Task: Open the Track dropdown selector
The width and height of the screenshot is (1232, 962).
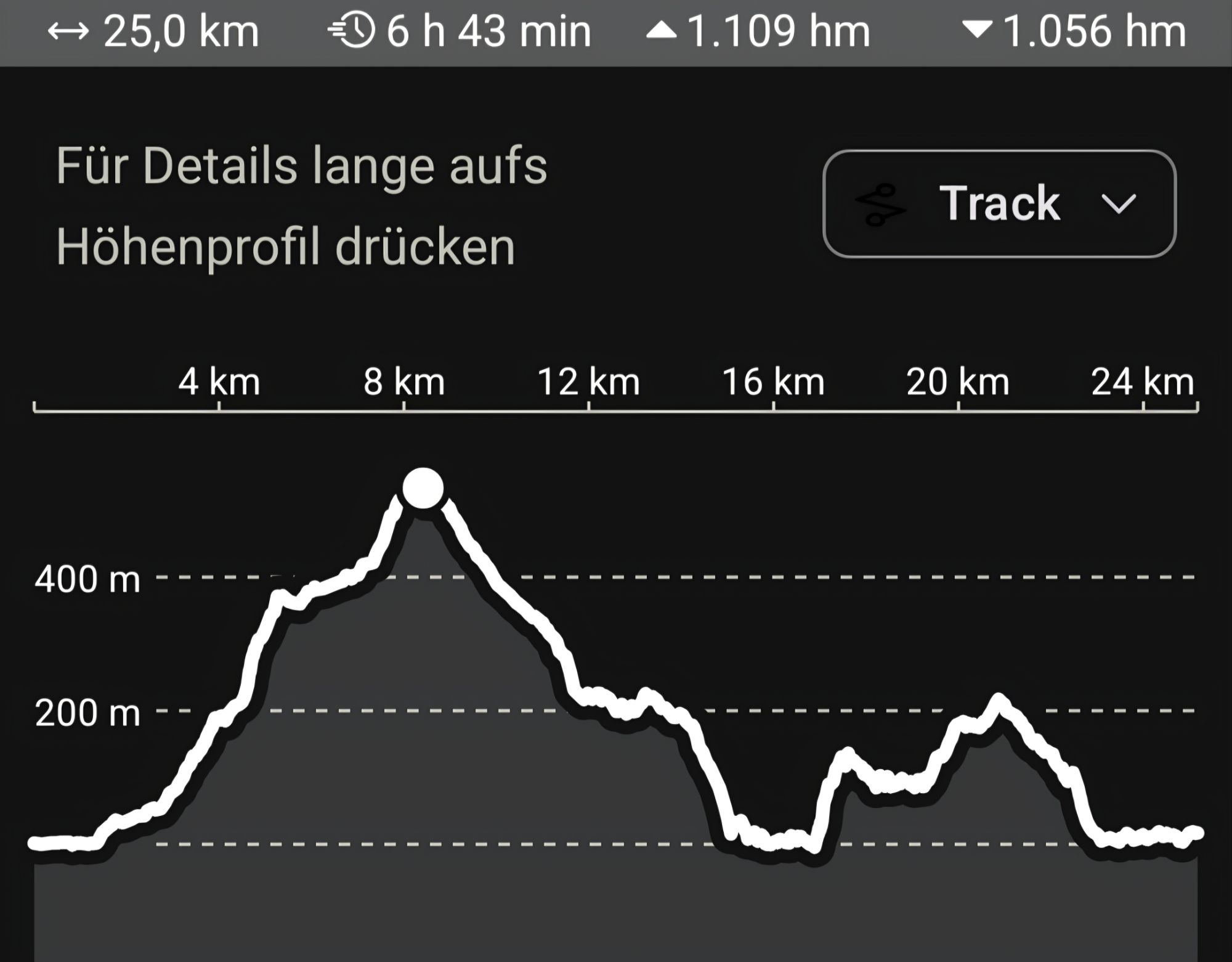Action: click(x=999, y=204)
